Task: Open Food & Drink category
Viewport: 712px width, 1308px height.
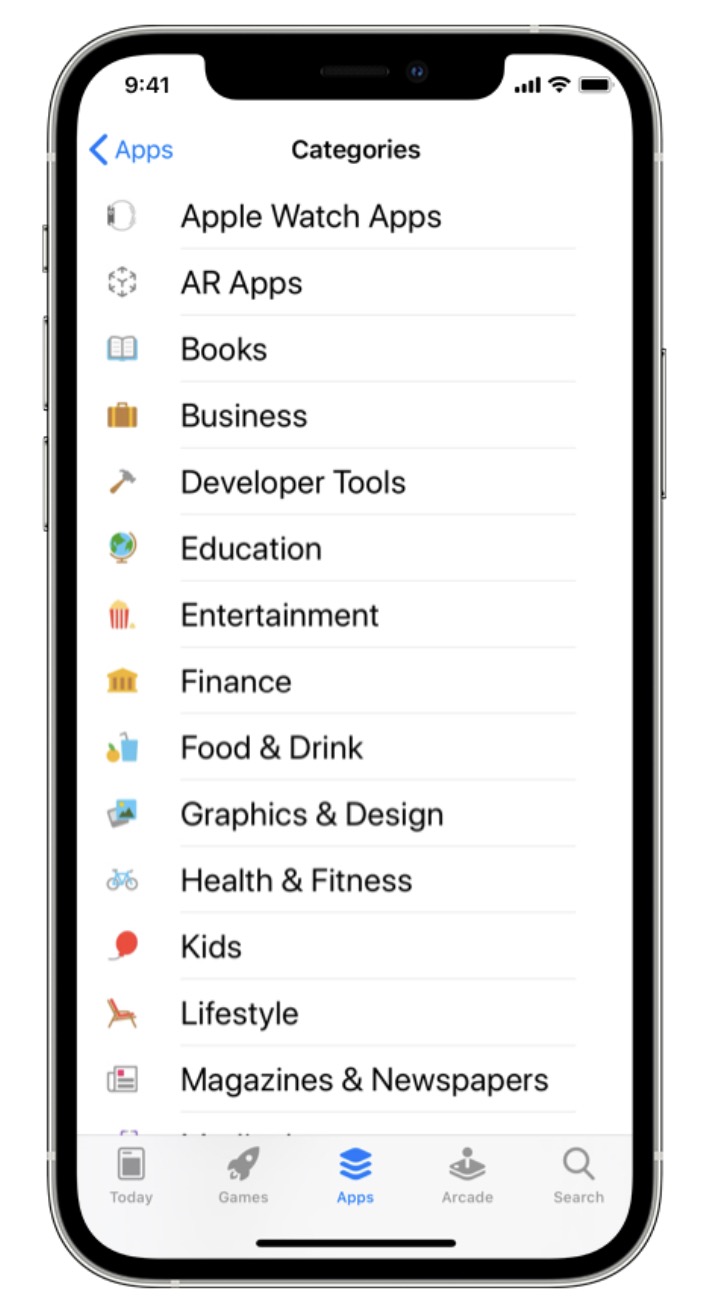Action: (x=271, y=748)
